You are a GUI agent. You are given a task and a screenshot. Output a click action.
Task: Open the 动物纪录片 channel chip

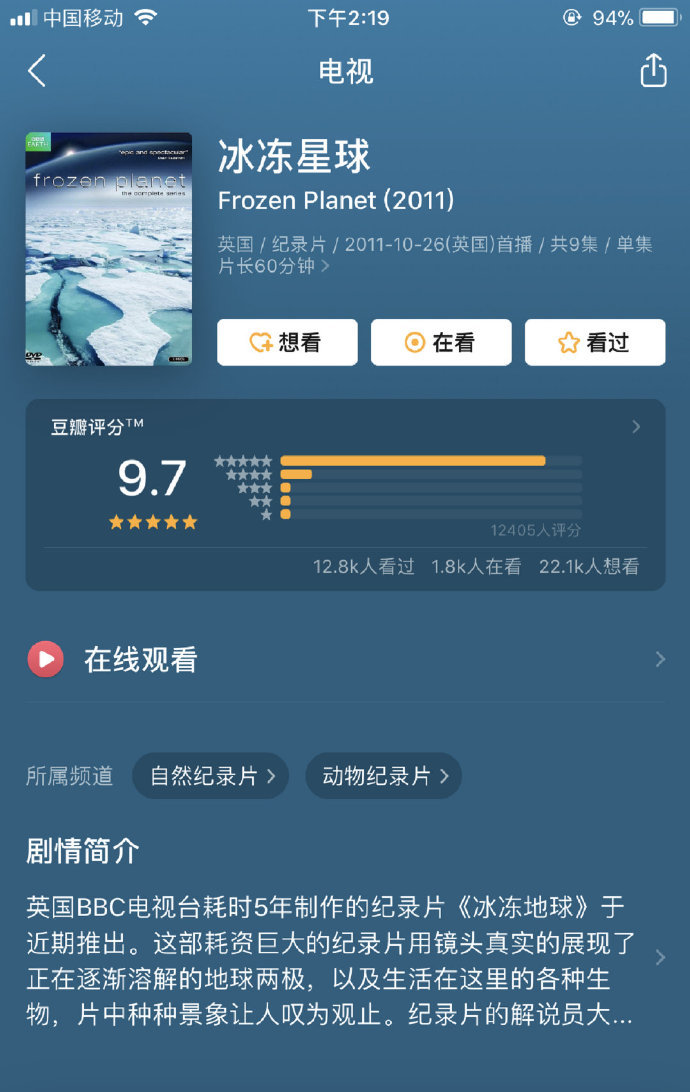(383, 776)
